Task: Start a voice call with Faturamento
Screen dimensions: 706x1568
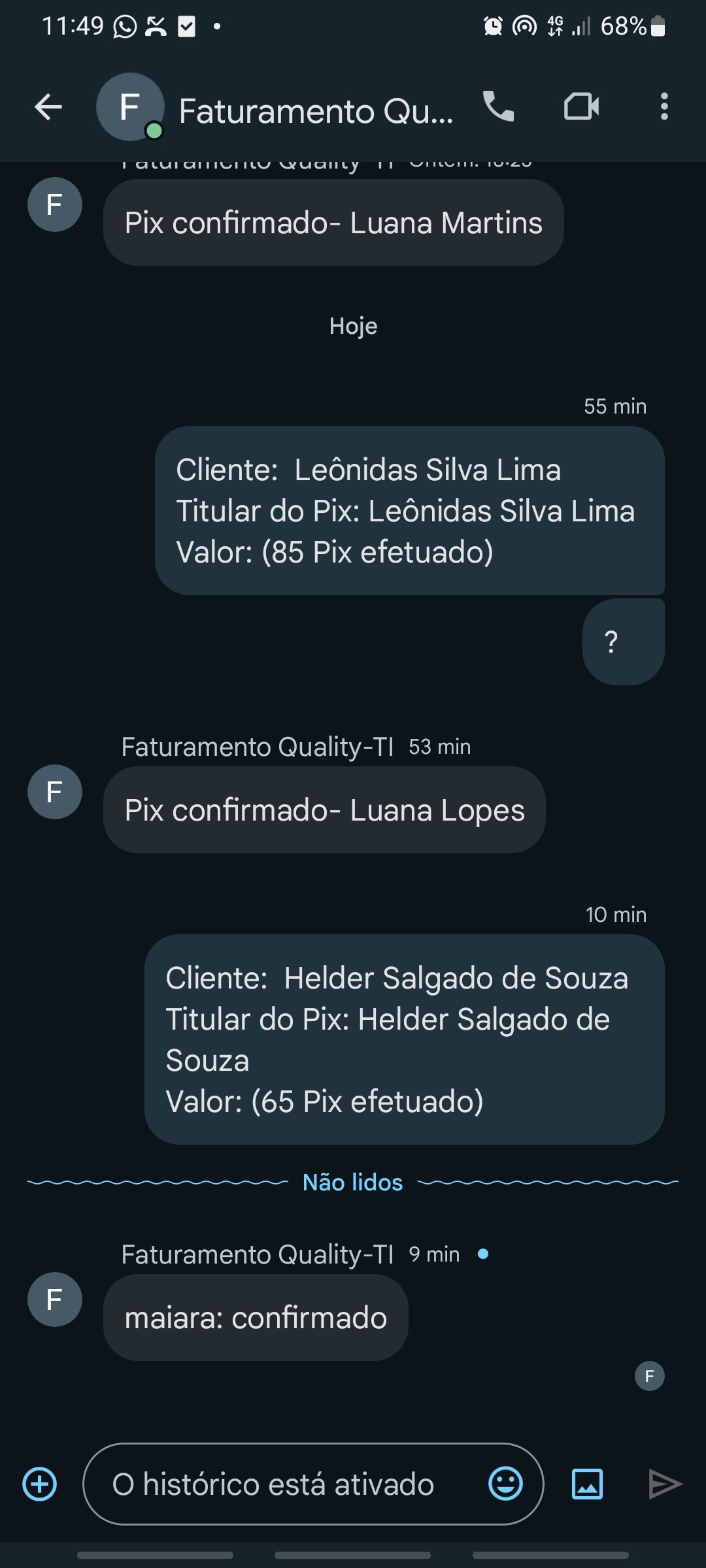Action: pos(498,106)
